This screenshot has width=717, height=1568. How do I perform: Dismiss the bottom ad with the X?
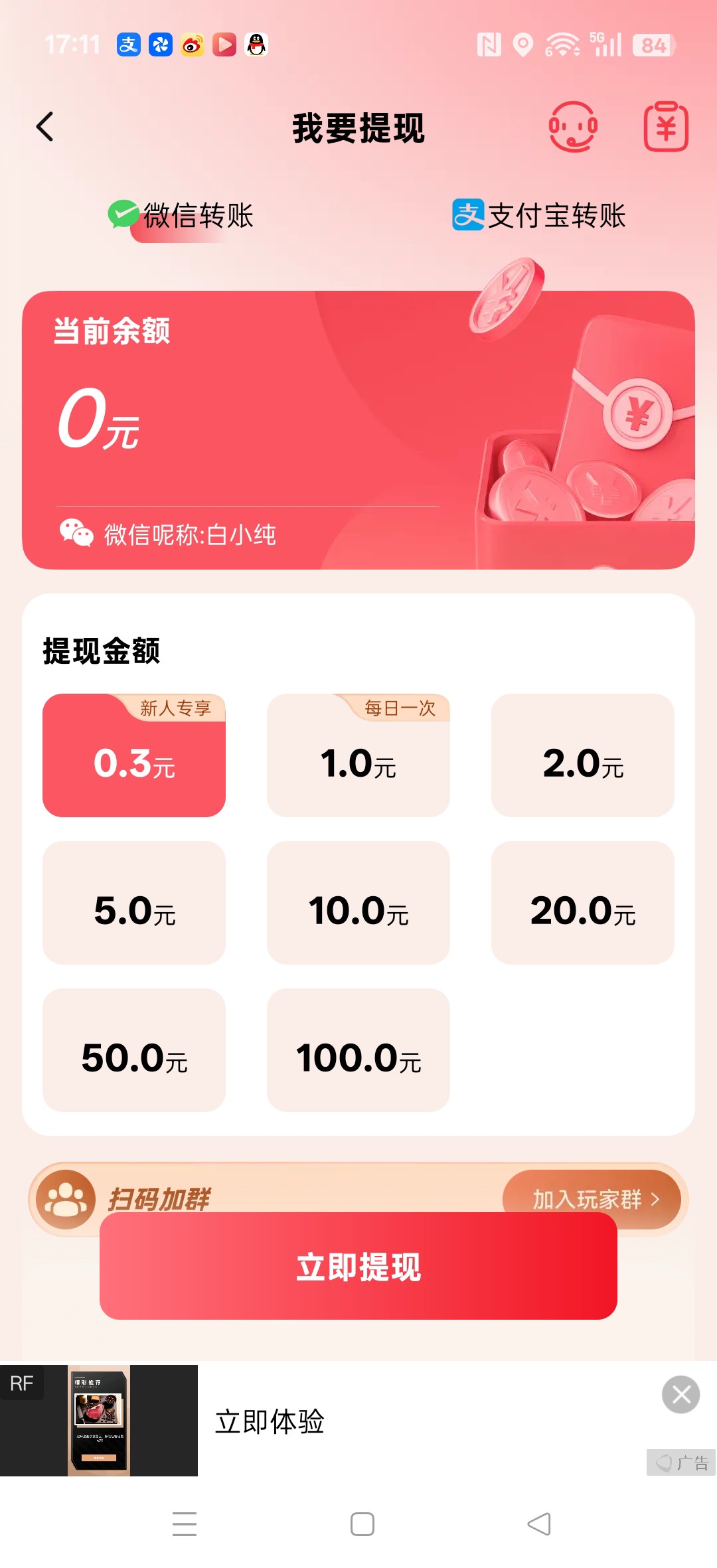(681, 1394)
